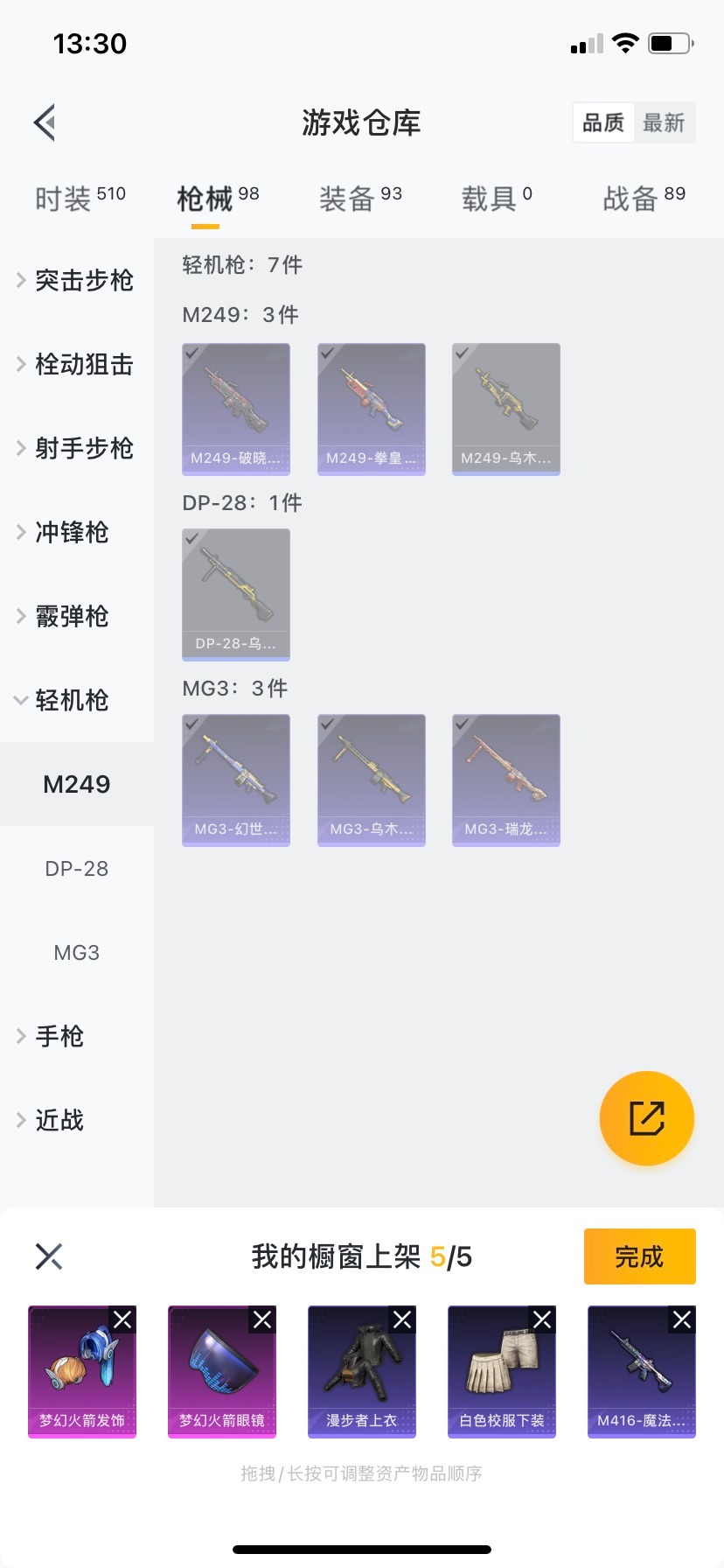The image size is (724, 1568).
Task: Expand the 突击步枪 category
Action: click(76, 280)
